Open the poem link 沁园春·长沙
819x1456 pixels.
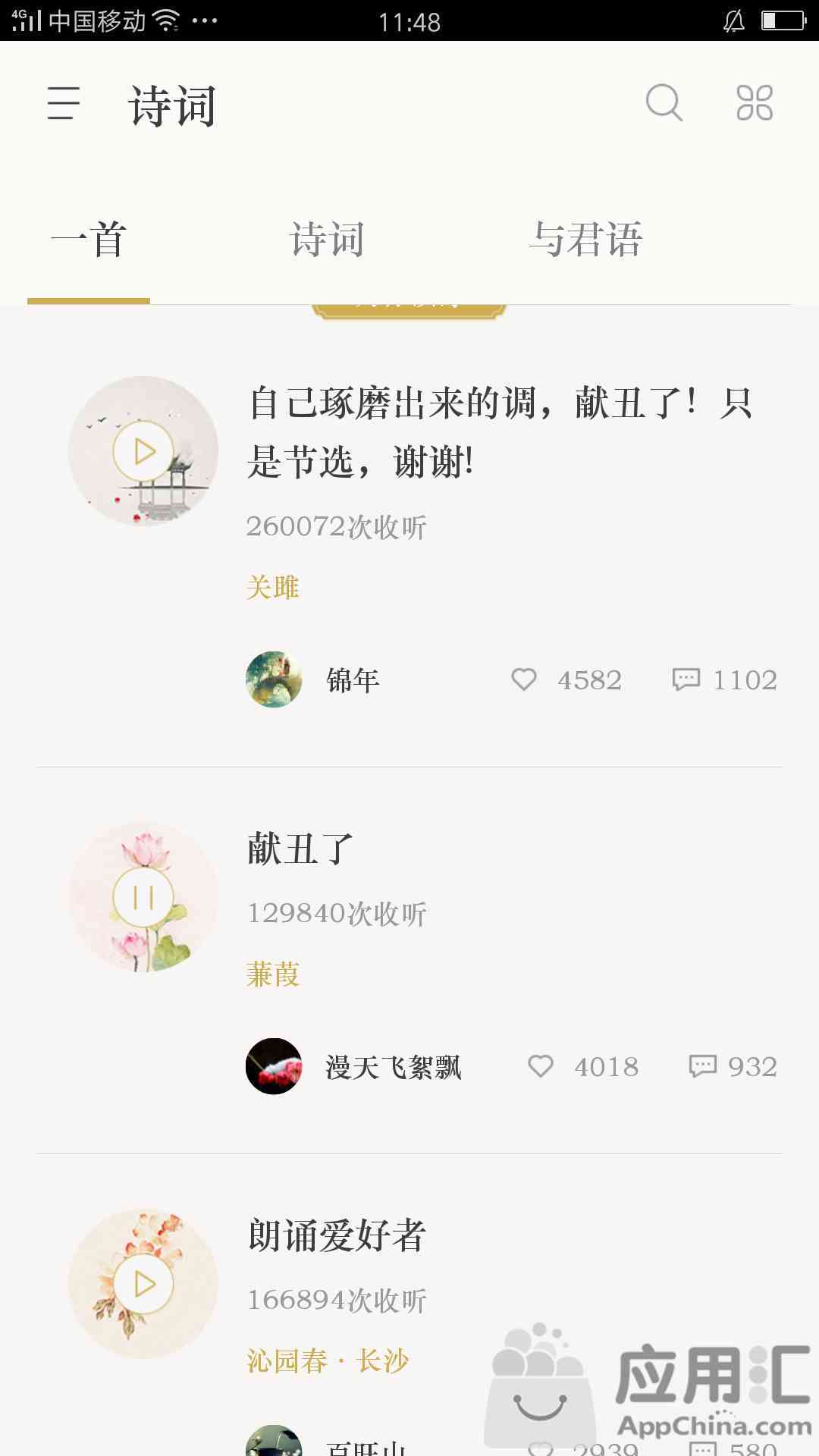coord(328,1361)
